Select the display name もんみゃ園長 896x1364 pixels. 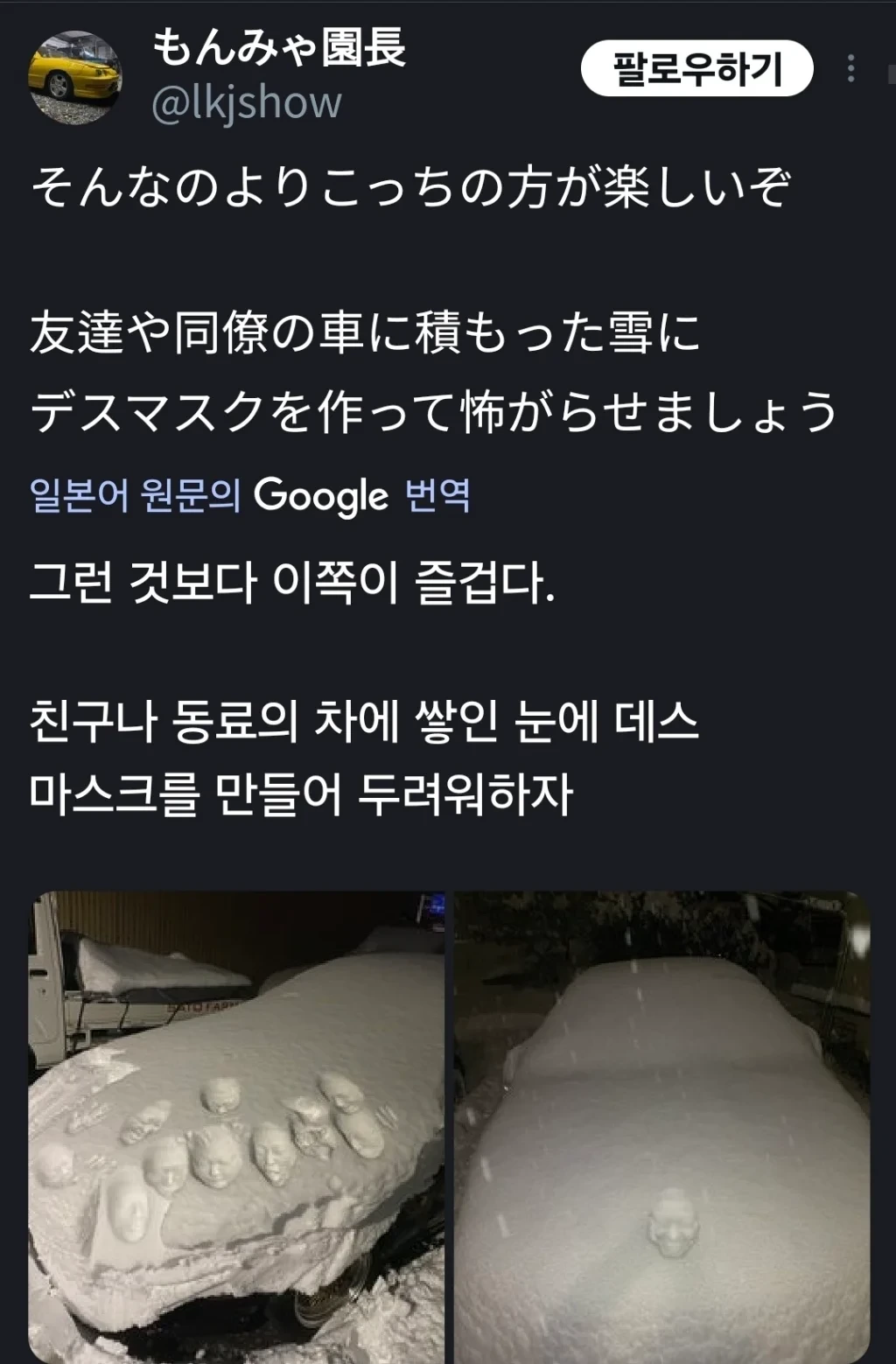click(x=280, y=50)
